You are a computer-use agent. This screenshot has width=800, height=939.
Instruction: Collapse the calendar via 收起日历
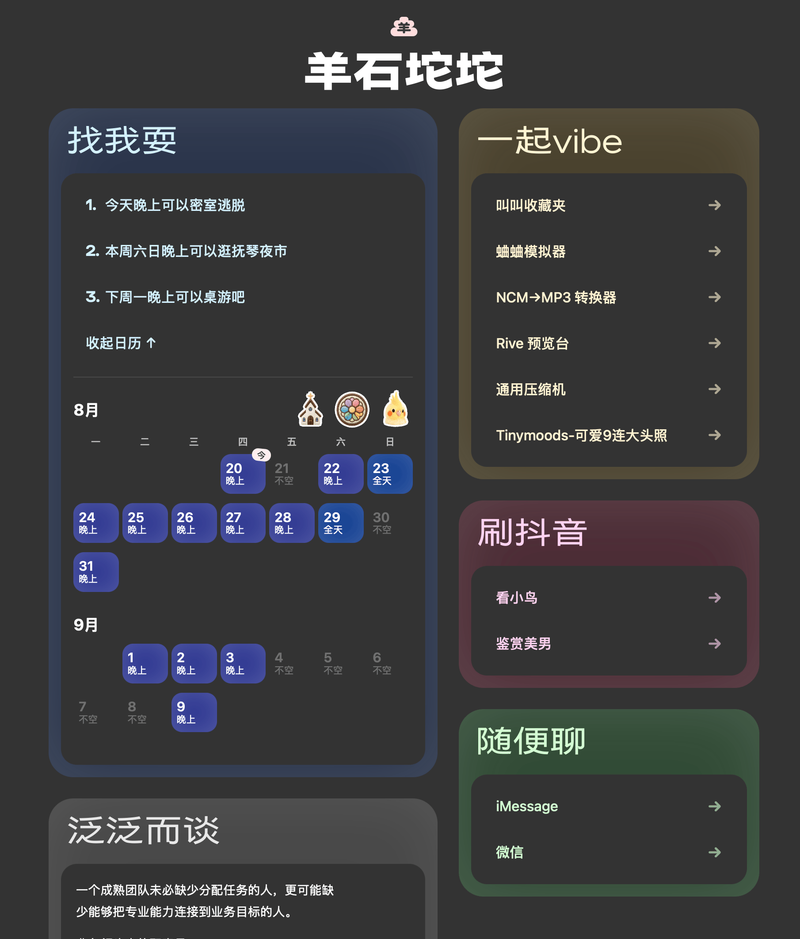click(121, 343)
